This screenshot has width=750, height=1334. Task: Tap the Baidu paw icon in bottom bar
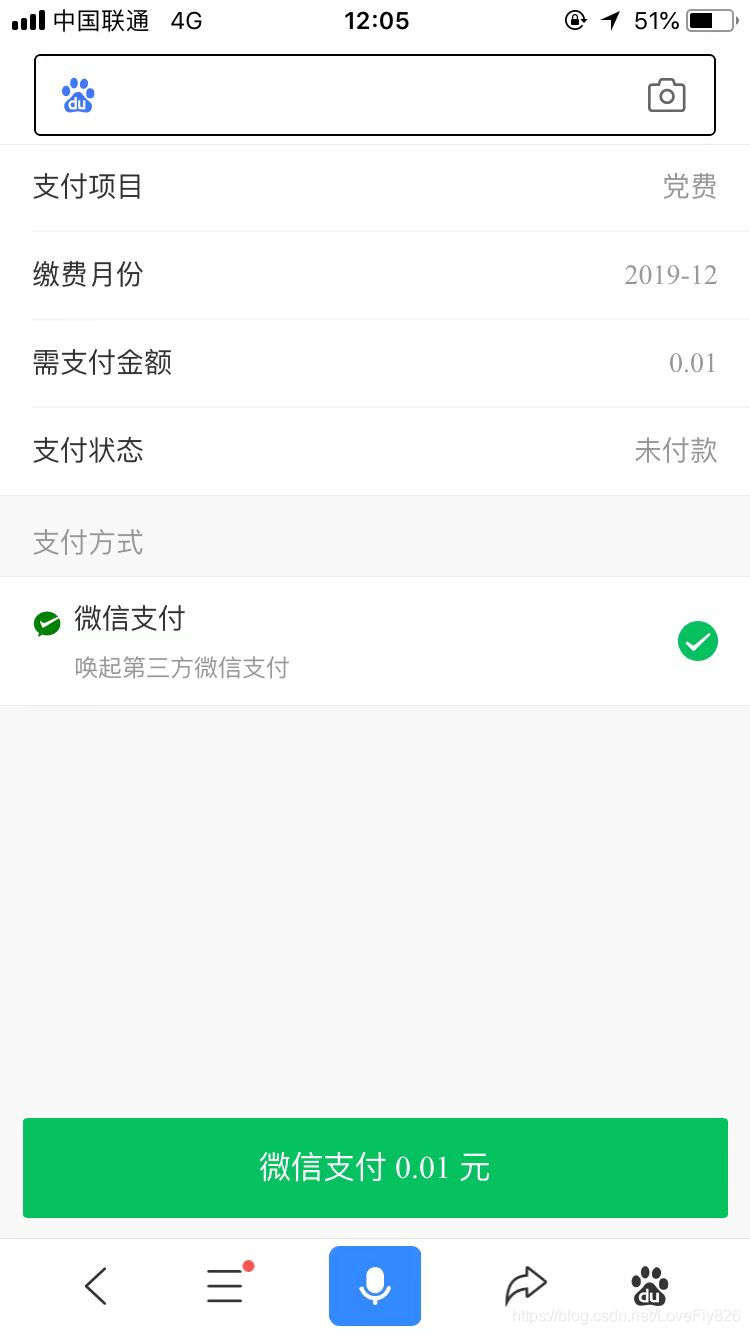[649, 1285]
